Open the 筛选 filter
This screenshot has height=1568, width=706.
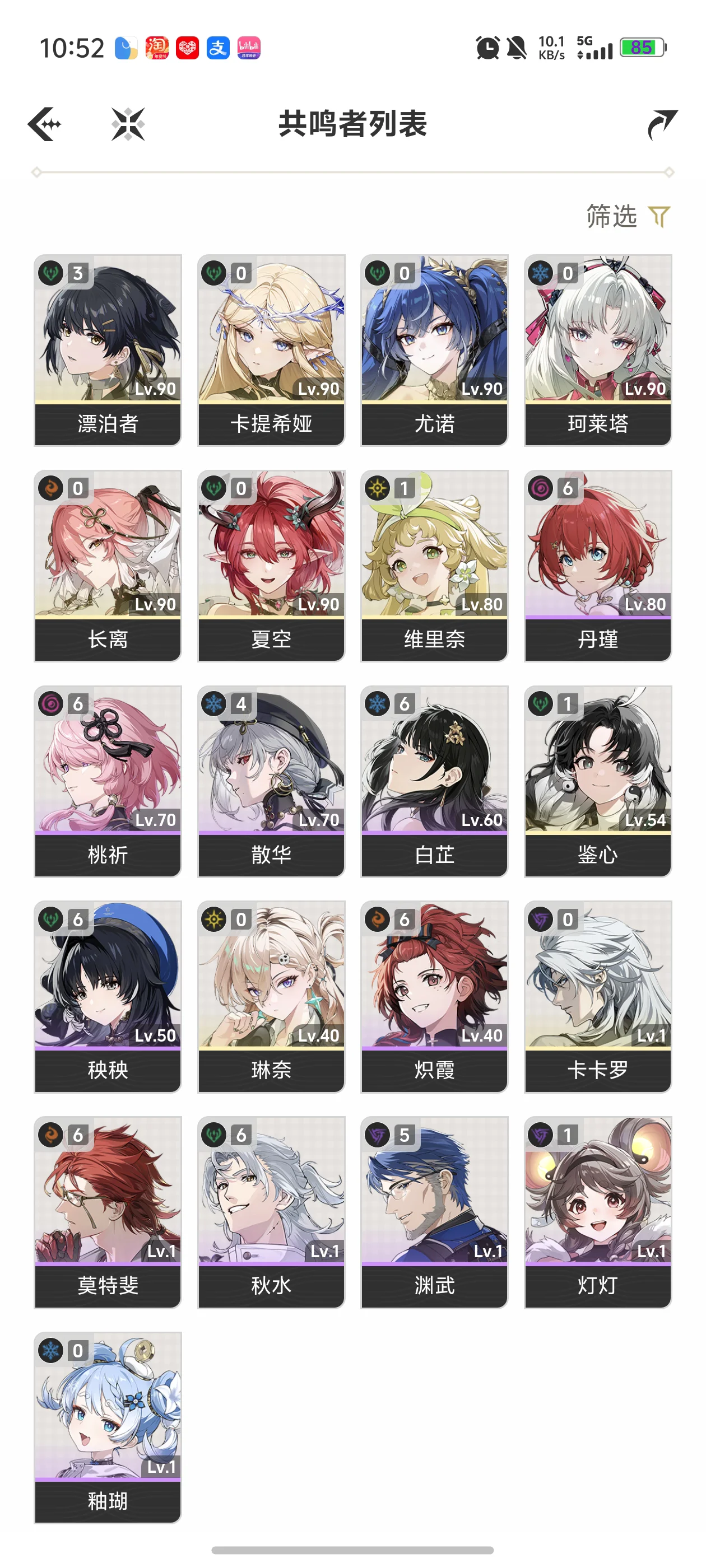click(628, 216)
